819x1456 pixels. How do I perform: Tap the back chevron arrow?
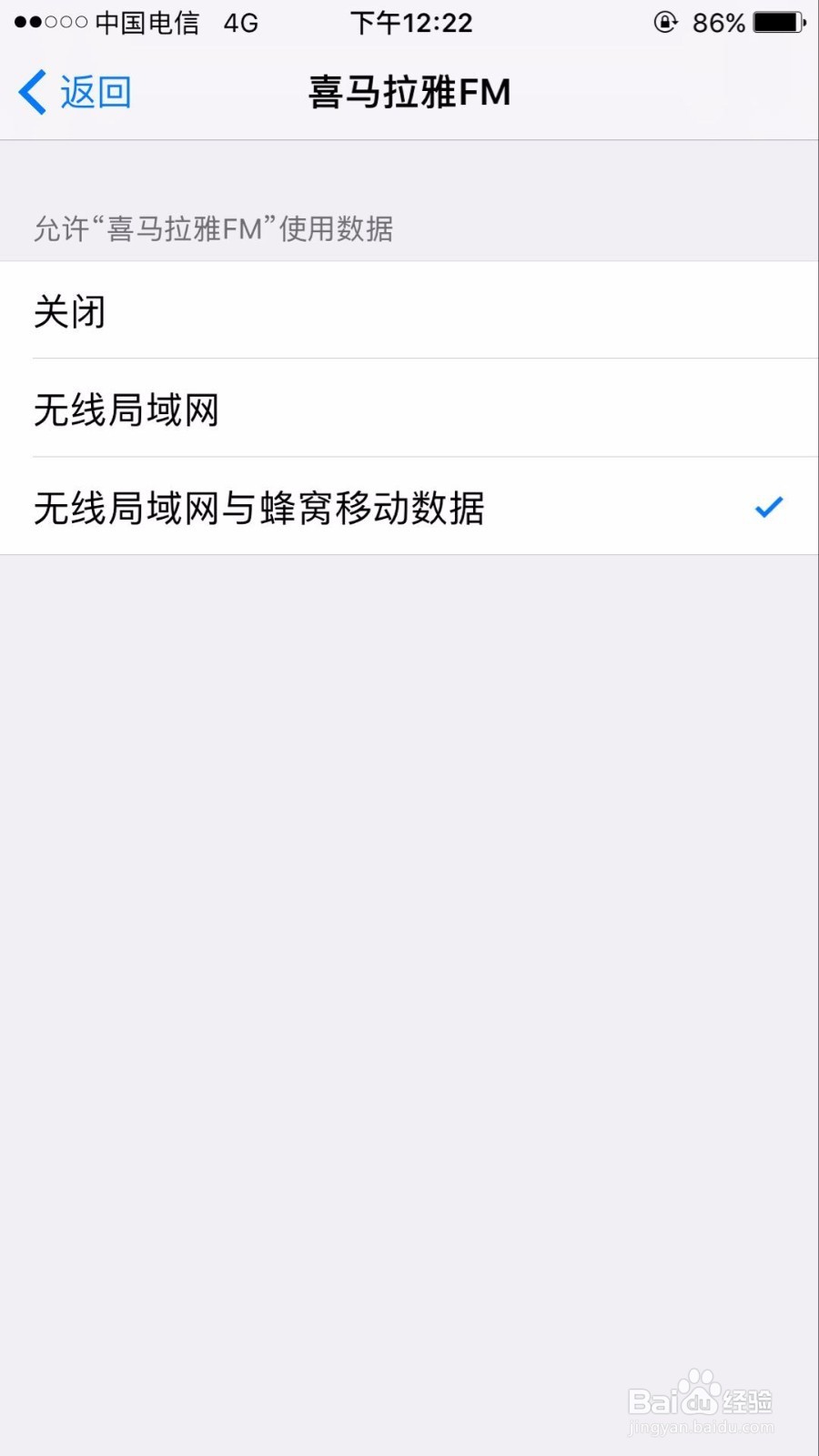(x=31, y=92)
